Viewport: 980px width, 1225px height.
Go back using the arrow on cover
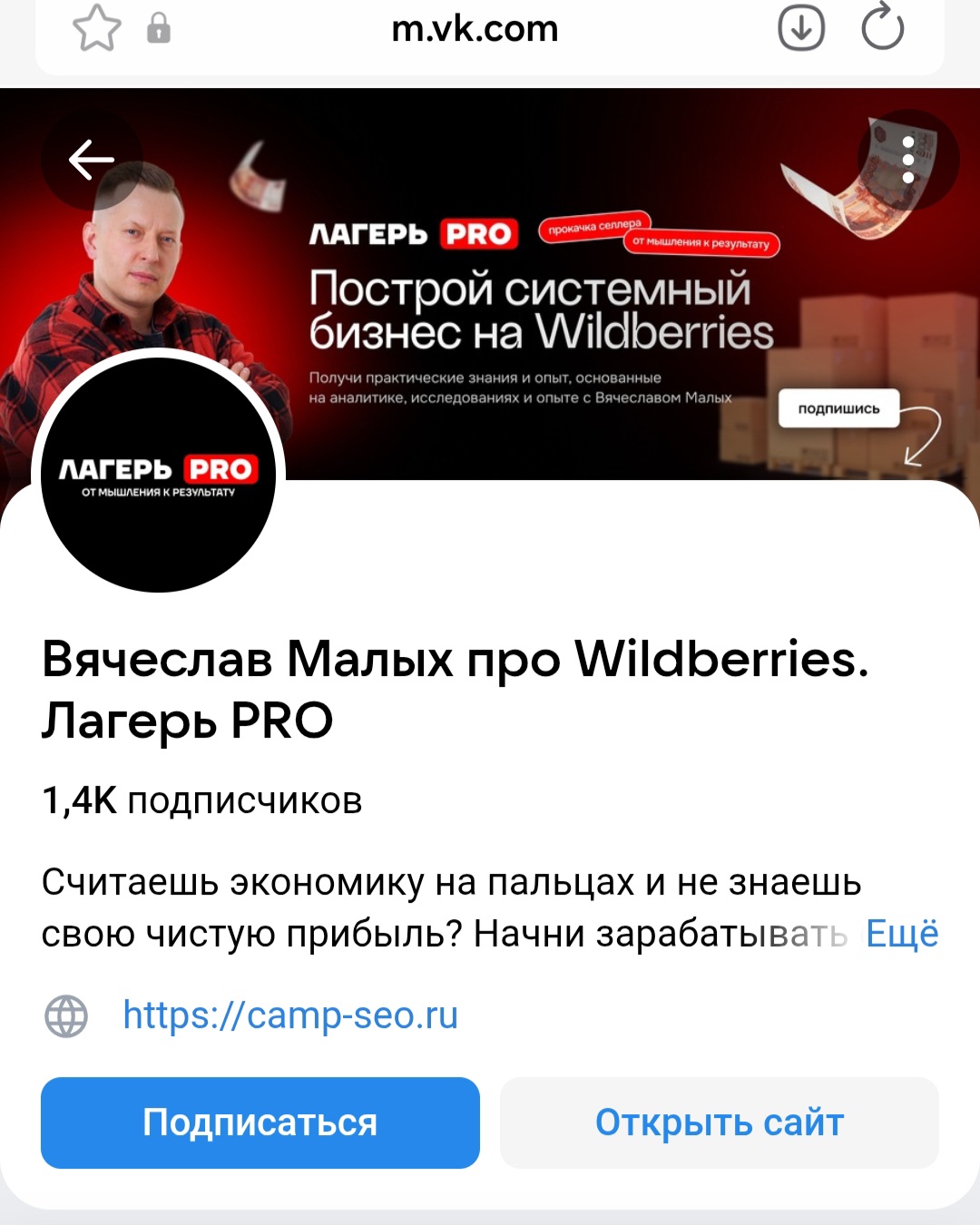[92, 161]
